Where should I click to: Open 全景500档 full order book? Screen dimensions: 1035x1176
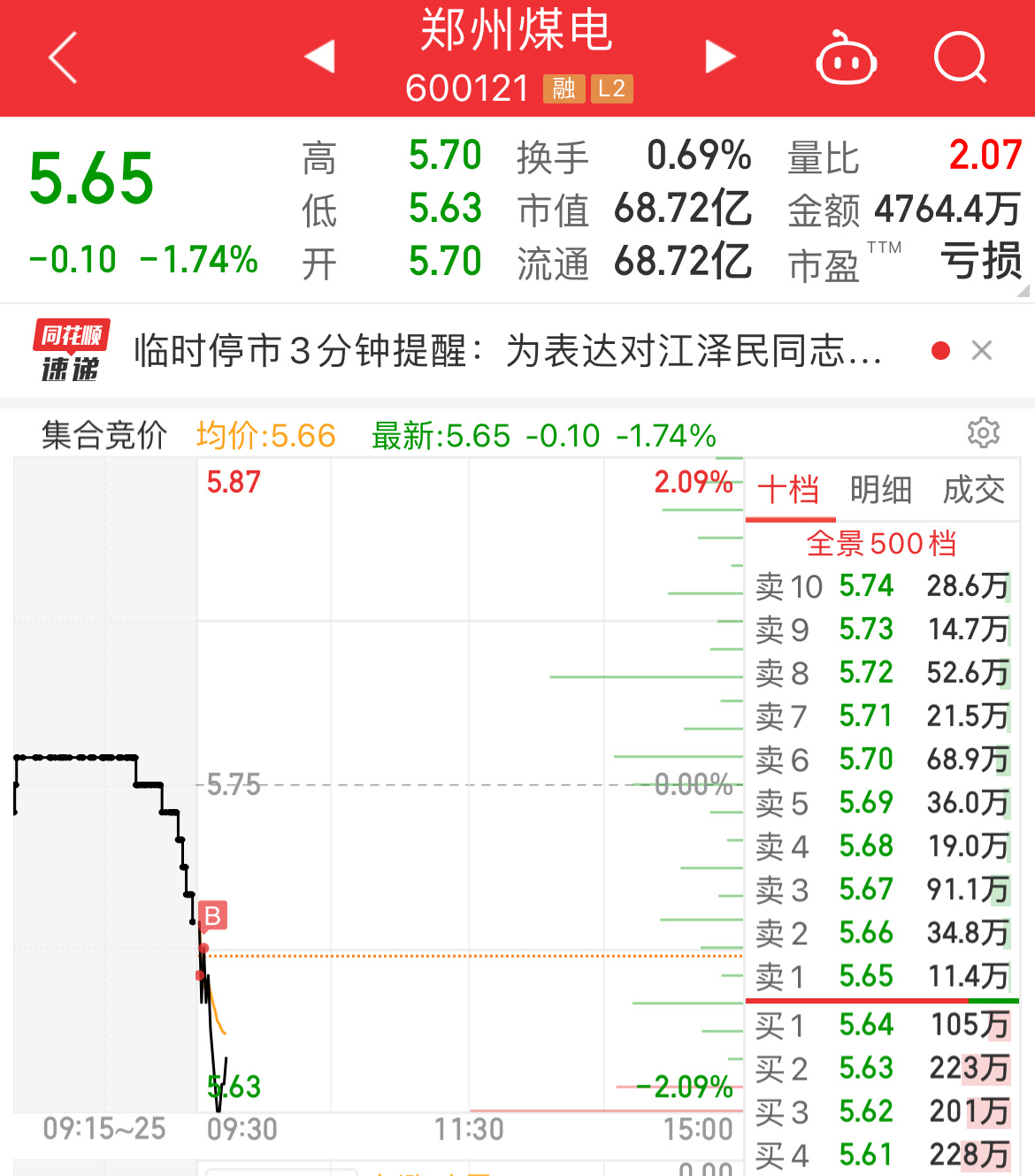click(881, 543)
